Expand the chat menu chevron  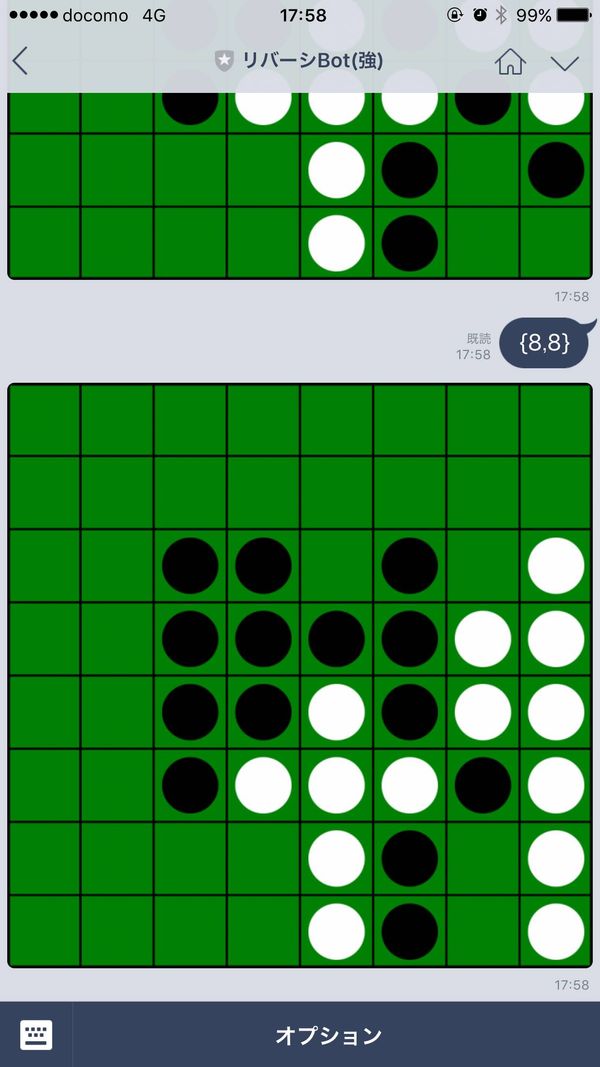[x=565, y=63]
